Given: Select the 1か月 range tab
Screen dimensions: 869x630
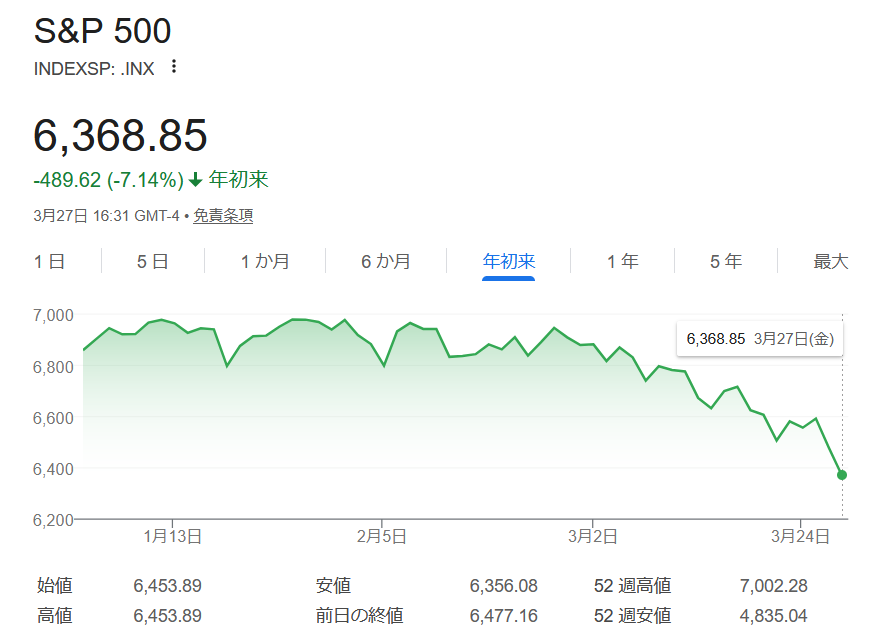Looking at the screenshot, I should point(265,262).
